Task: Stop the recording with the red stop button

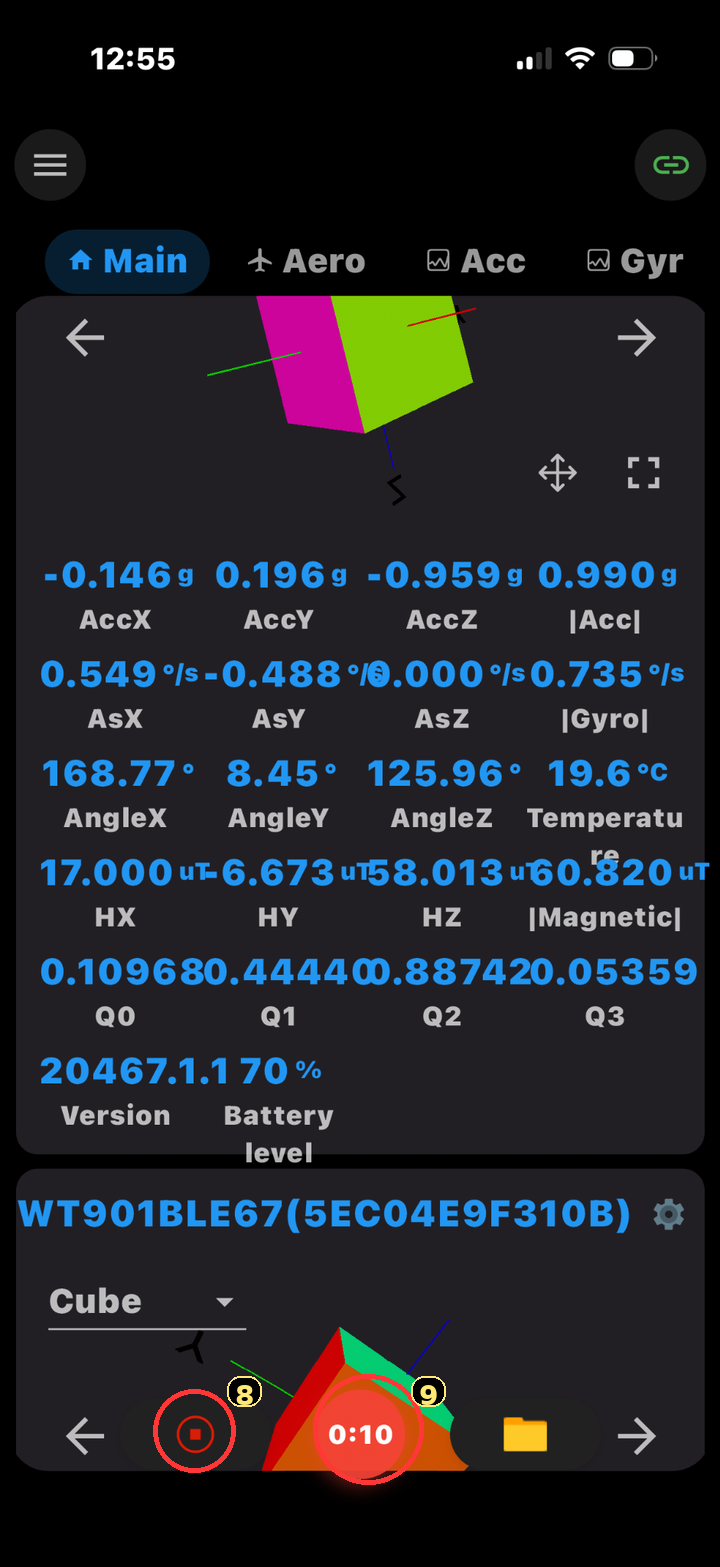Action: [x=195, y=1434]
